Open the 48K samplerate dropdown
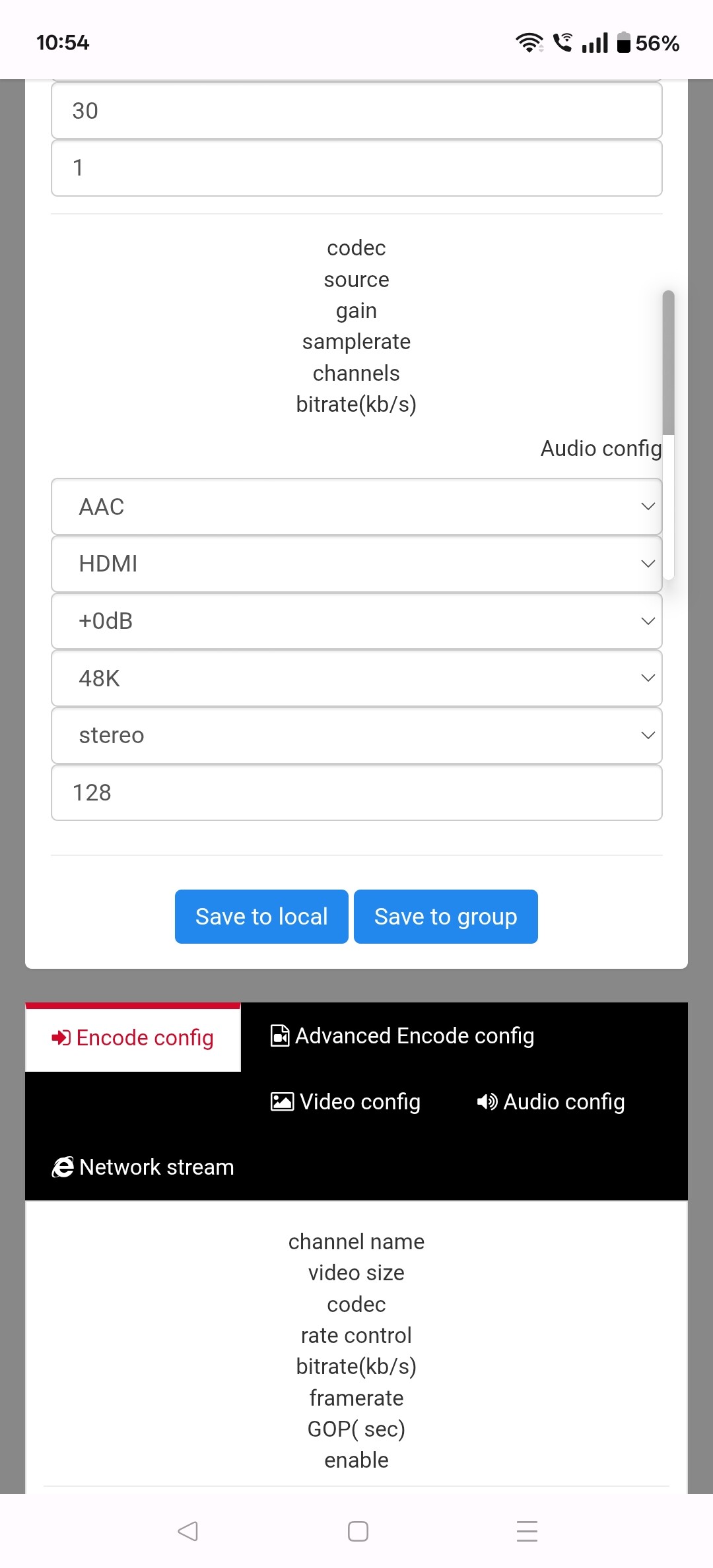The height and width of the screenshot is (1568, 713). click(x=356, y=678)
